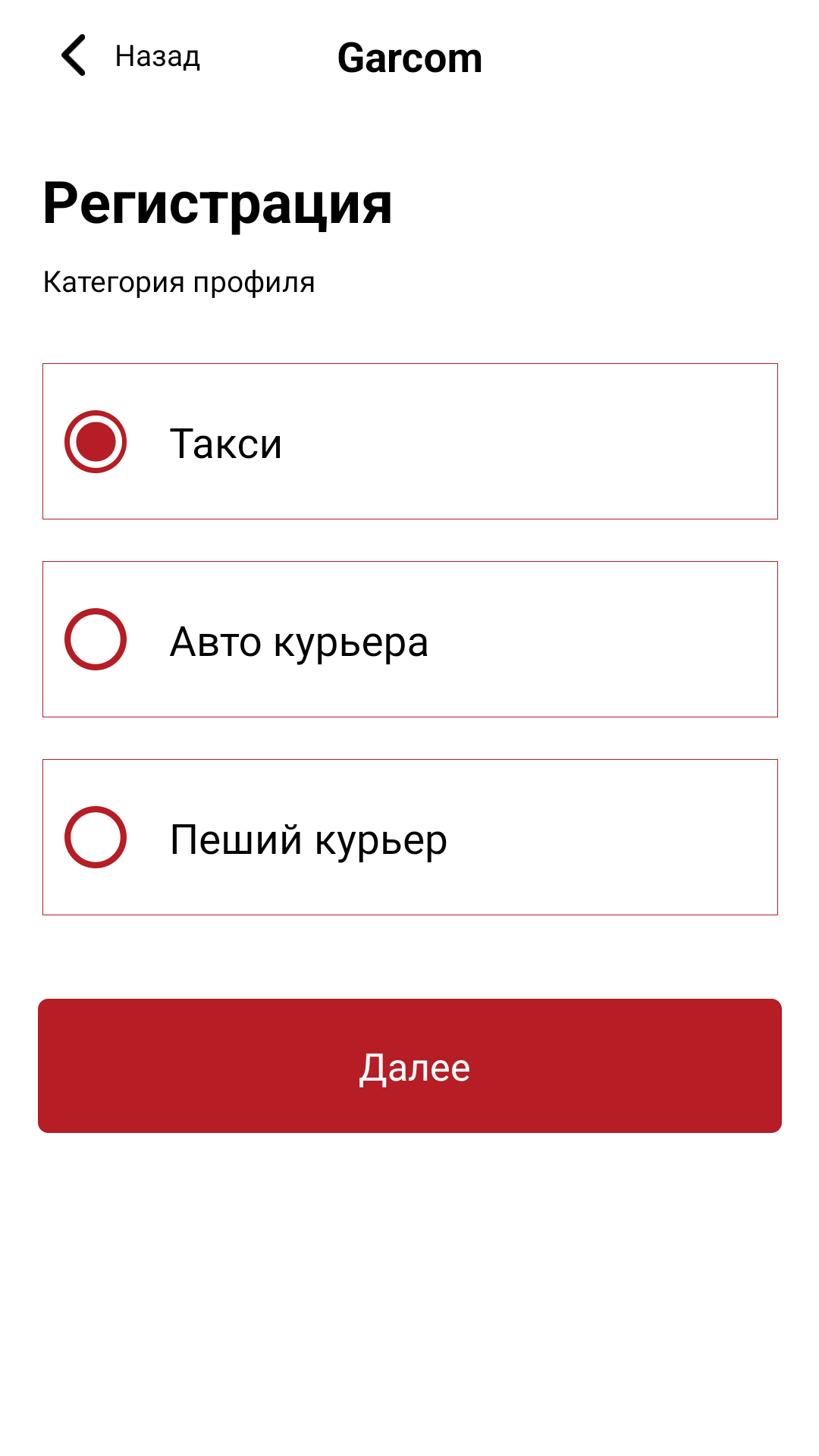Pick the Пеший курьер category
The width and height of the screenshot is (819, 1456).
click(x=96, y=838)
